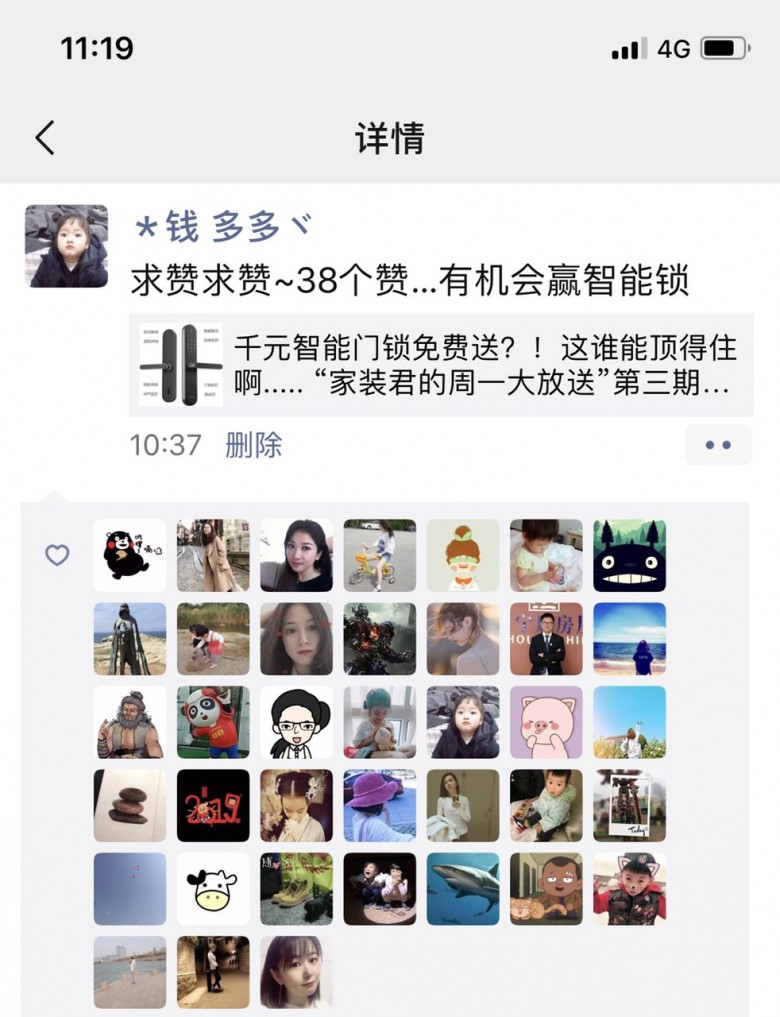
Task: Open the Transformers robot avatar liker's profile
Action: 380,639
